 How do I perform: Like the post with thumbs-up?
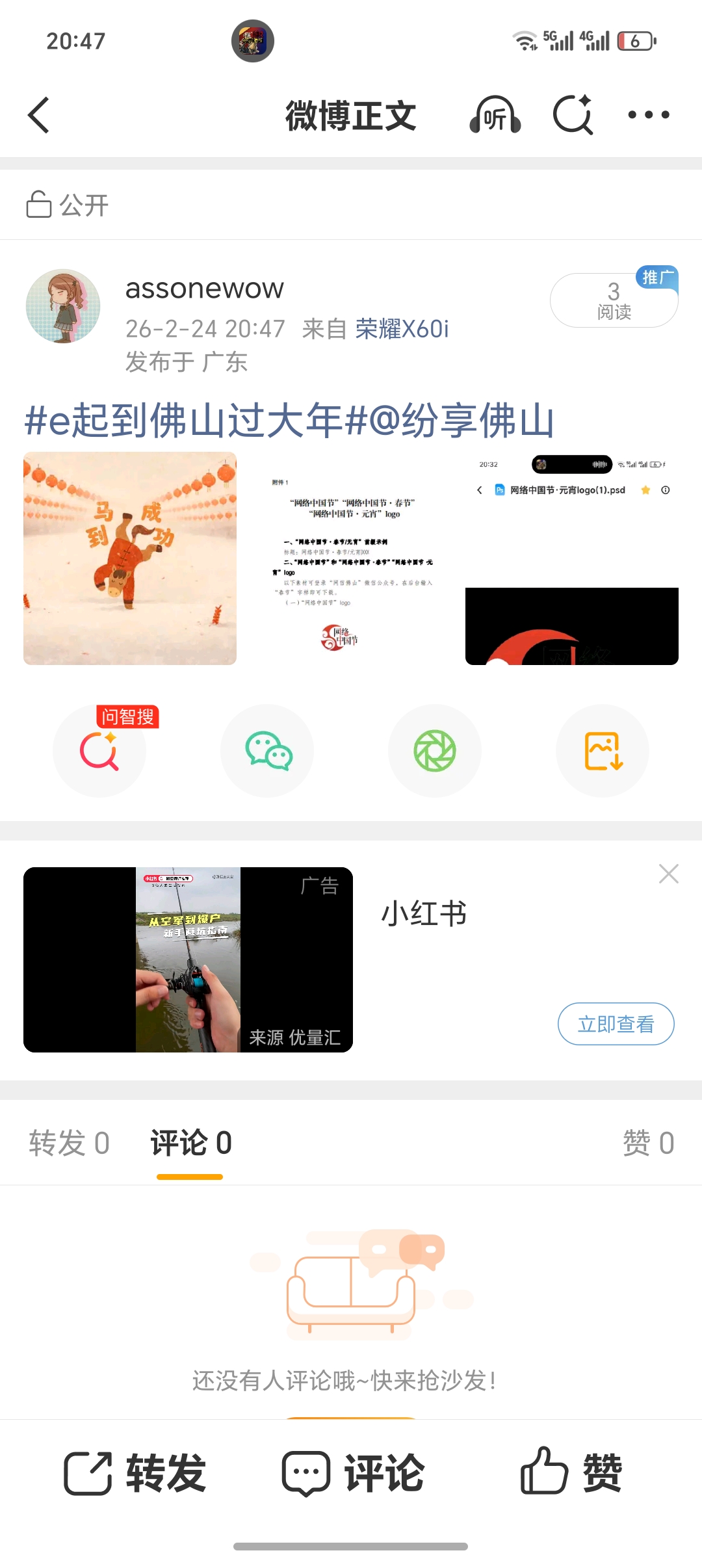click(575, 1474)
